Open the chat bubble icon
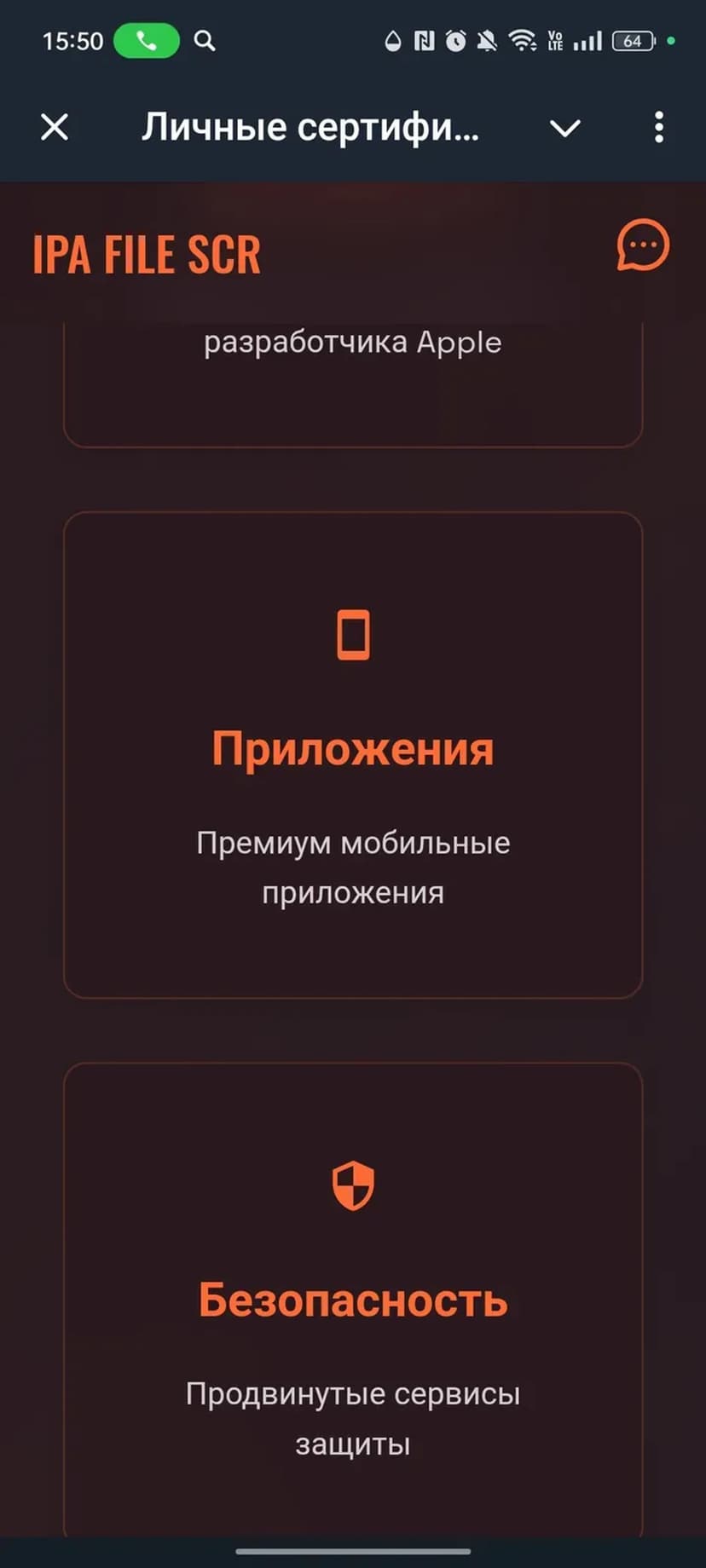This screenshot has height=1568, width=706. 643,245
